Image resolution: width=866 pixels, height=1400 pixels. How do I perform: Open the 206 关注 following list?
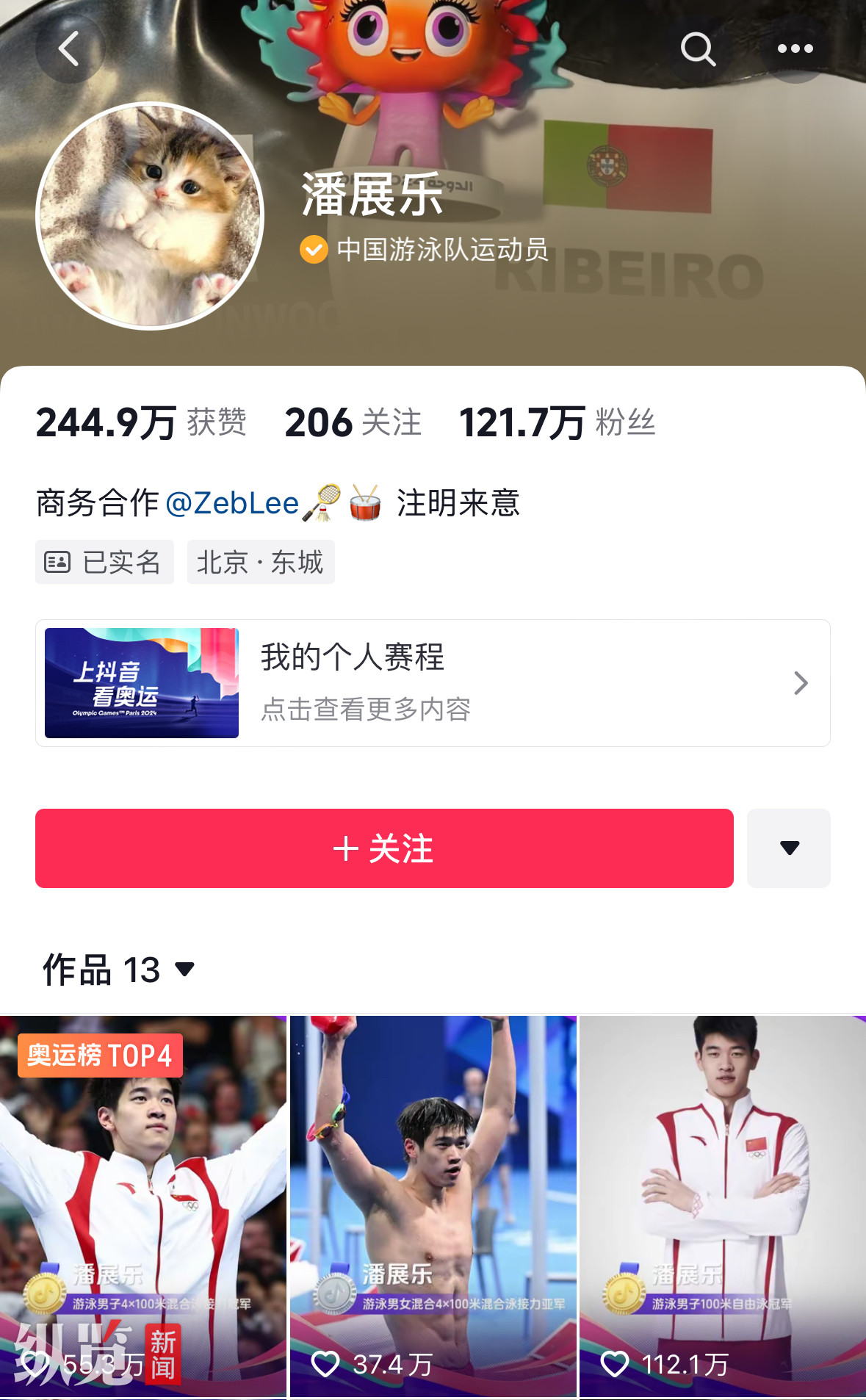coord(353,423)
